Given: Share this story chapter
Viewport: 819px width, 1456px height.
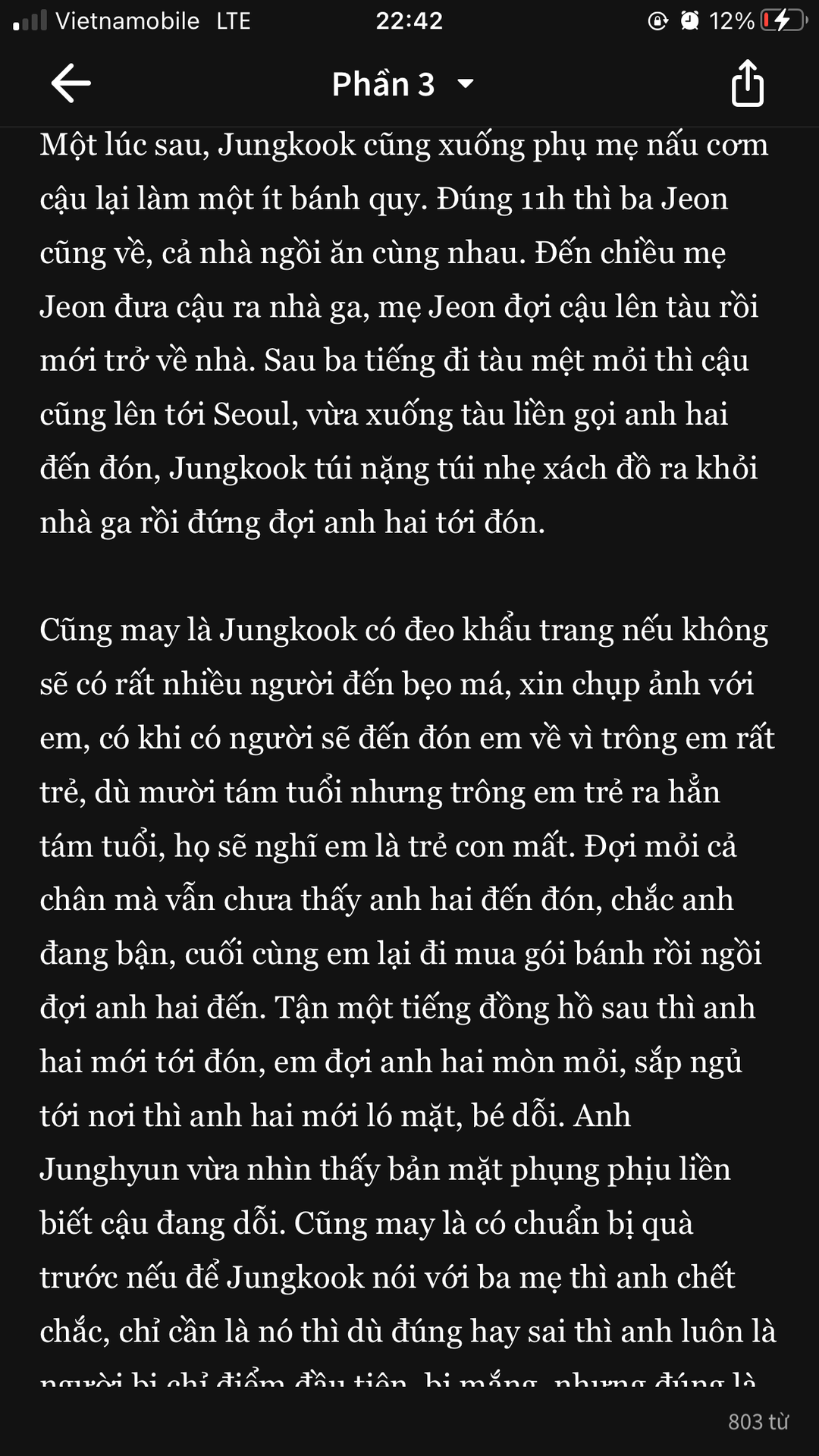Looking at the screenshot, I should click(x=747, y=83).
